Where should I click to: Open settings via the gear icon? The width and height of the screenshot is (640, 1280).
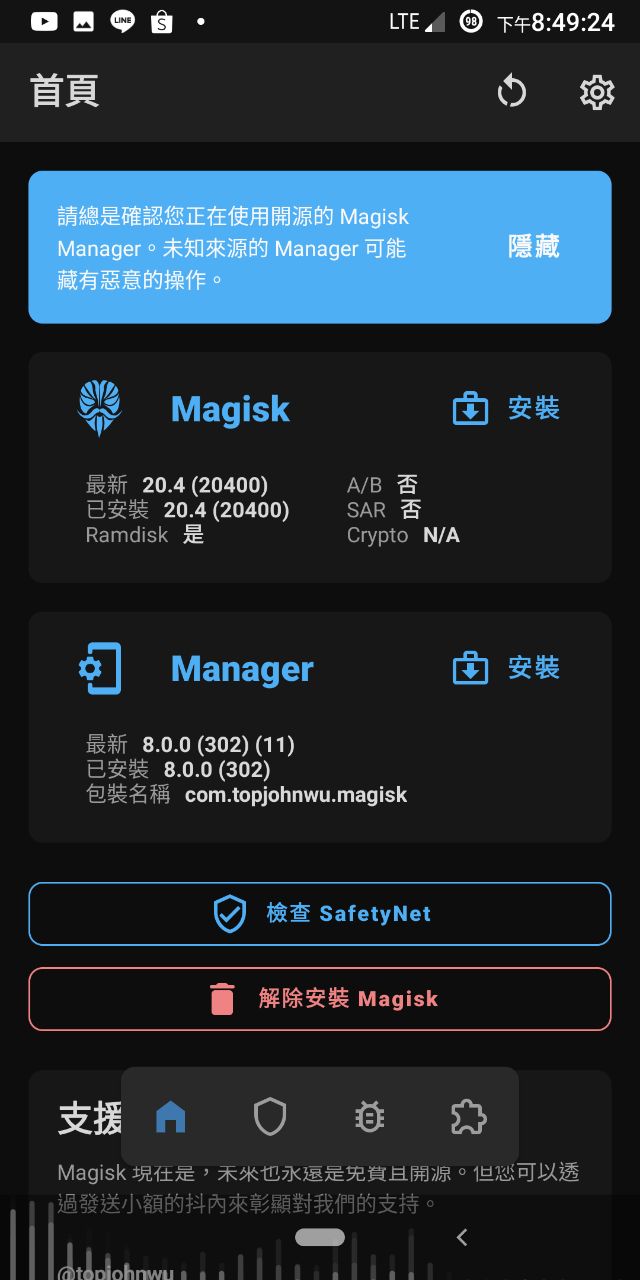597,92
